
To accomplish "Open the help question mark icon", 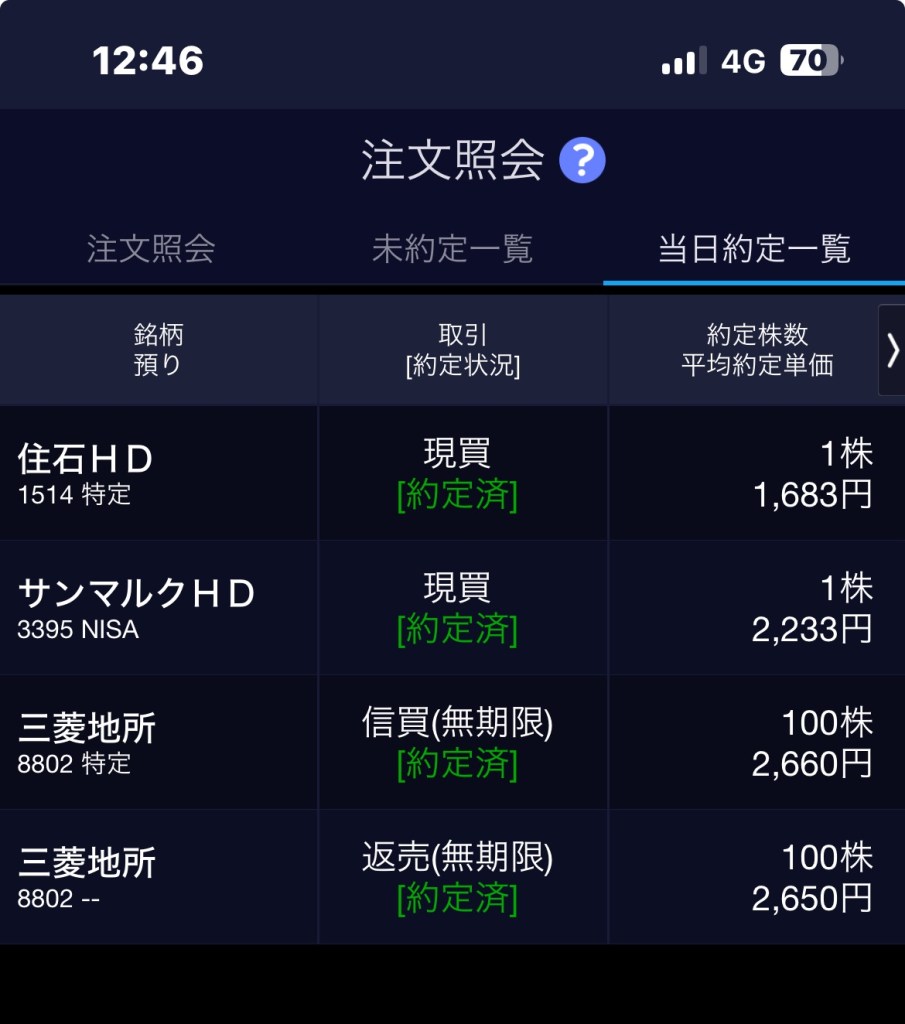I will [582, 161].
